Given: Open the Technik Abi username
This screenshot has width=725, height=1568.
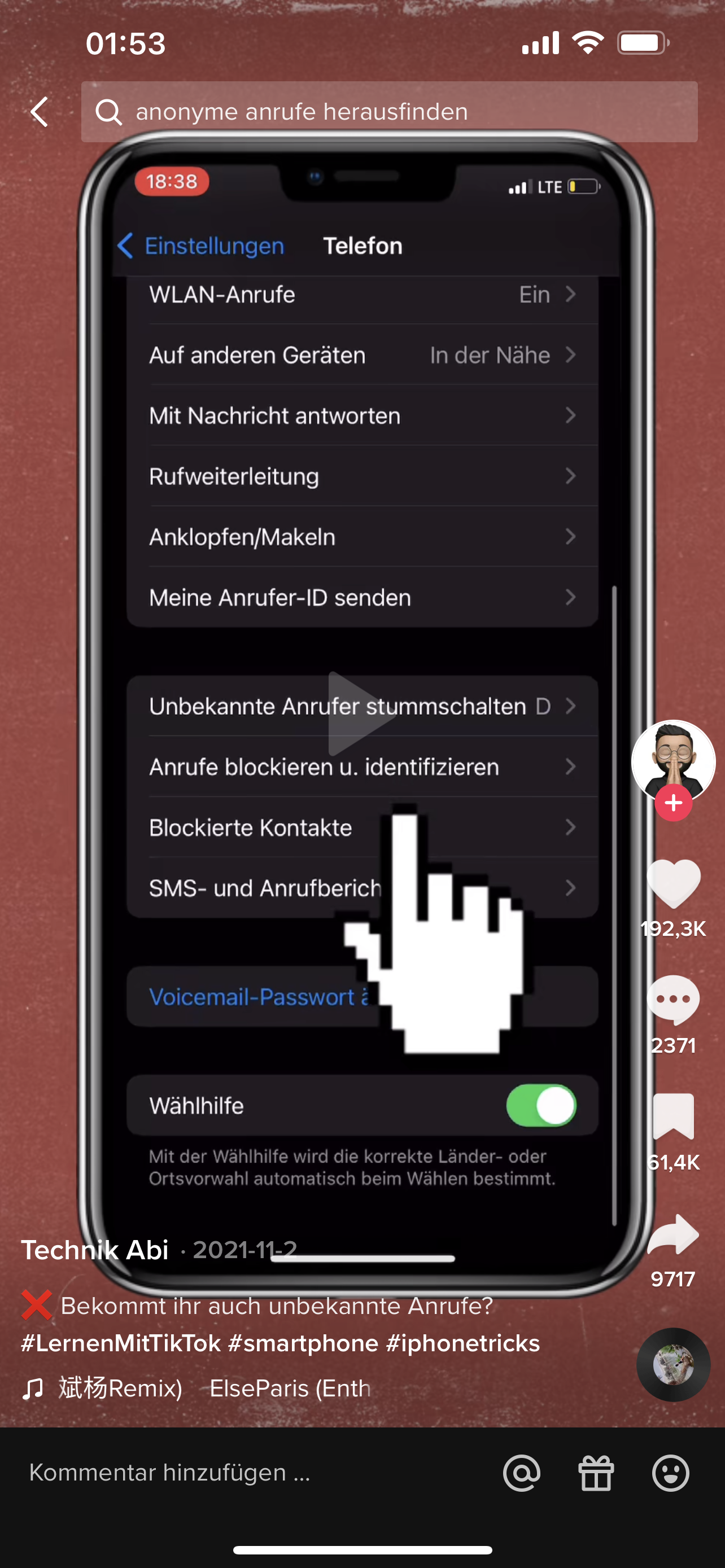Looking at the screenshot, I should (x=95, y=1250).
